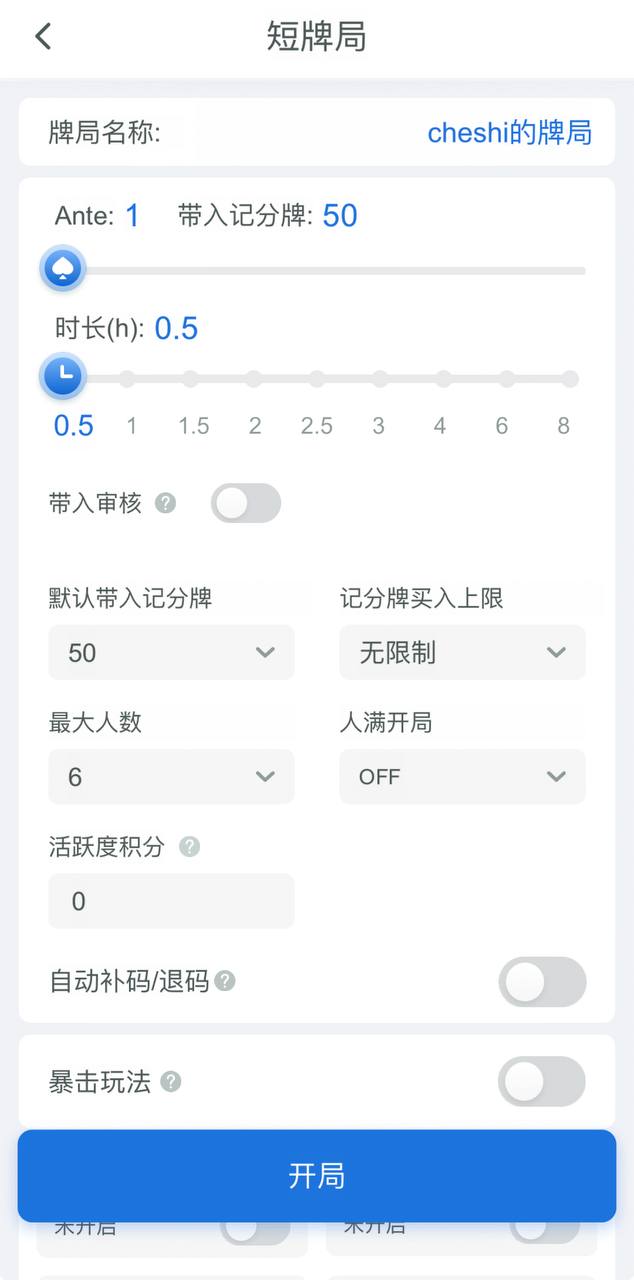Go back from 短牌局 screen
634x1280 pixels.
42,37
